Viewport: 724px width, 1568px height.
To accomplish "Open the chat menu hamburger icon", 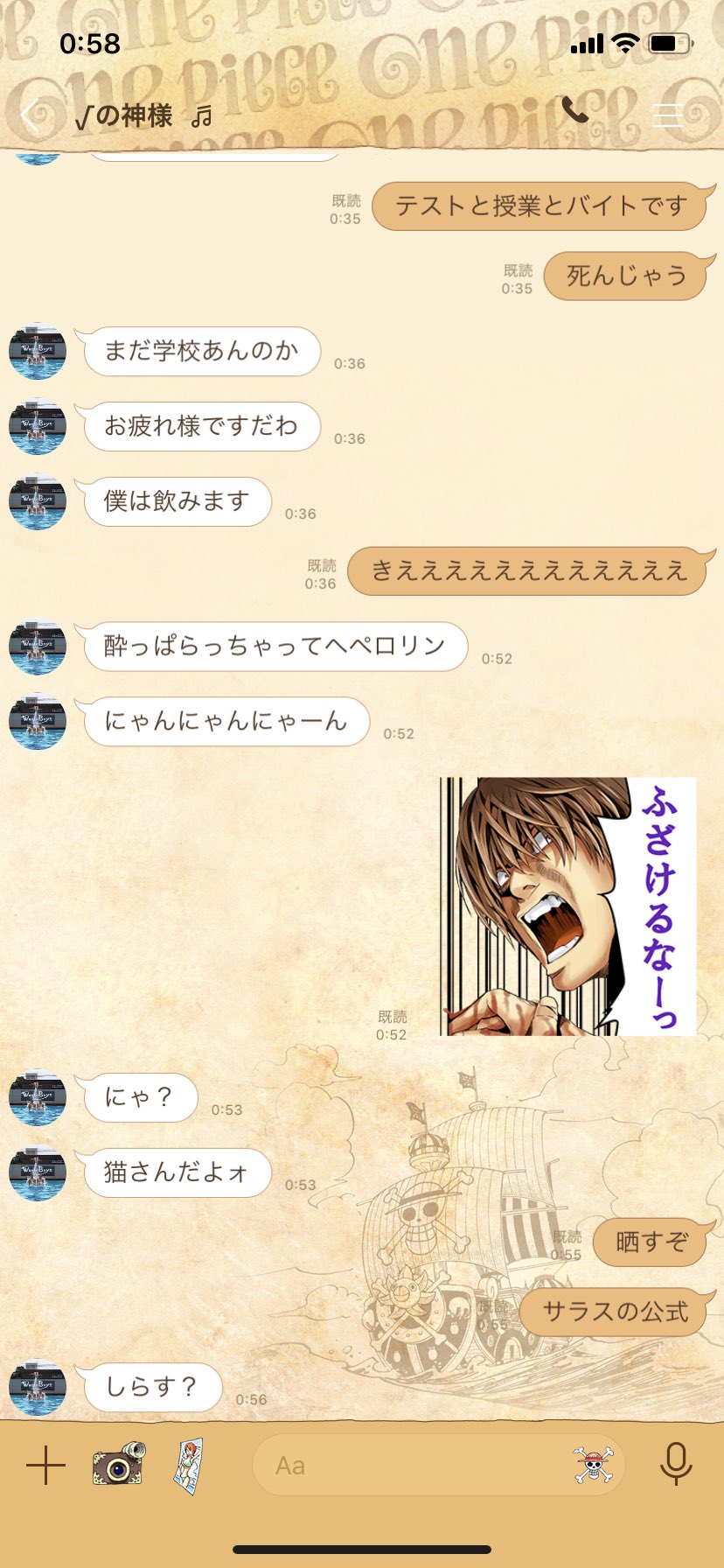I will [x=668, y=115].
